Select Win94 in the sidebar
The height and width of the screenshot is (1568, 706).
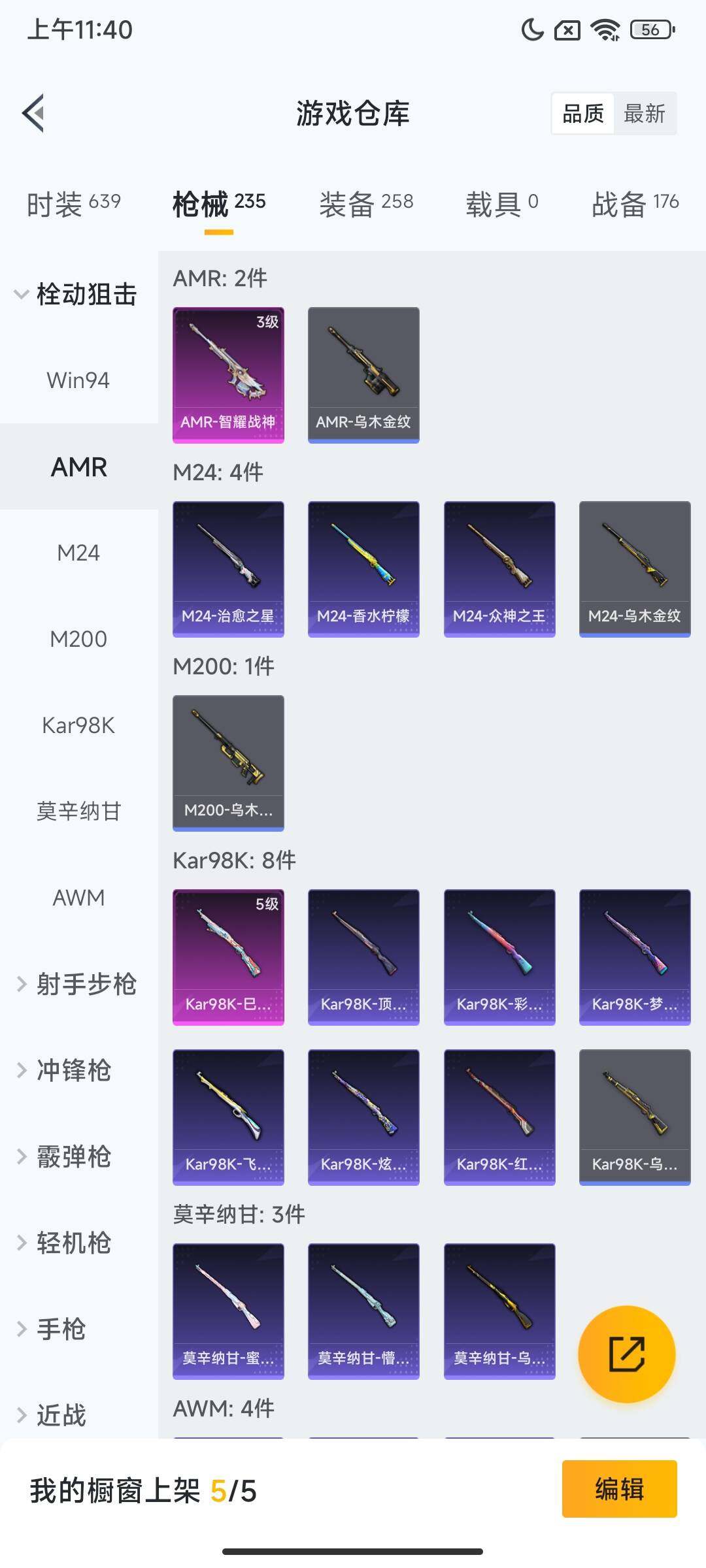click(78, 380)
